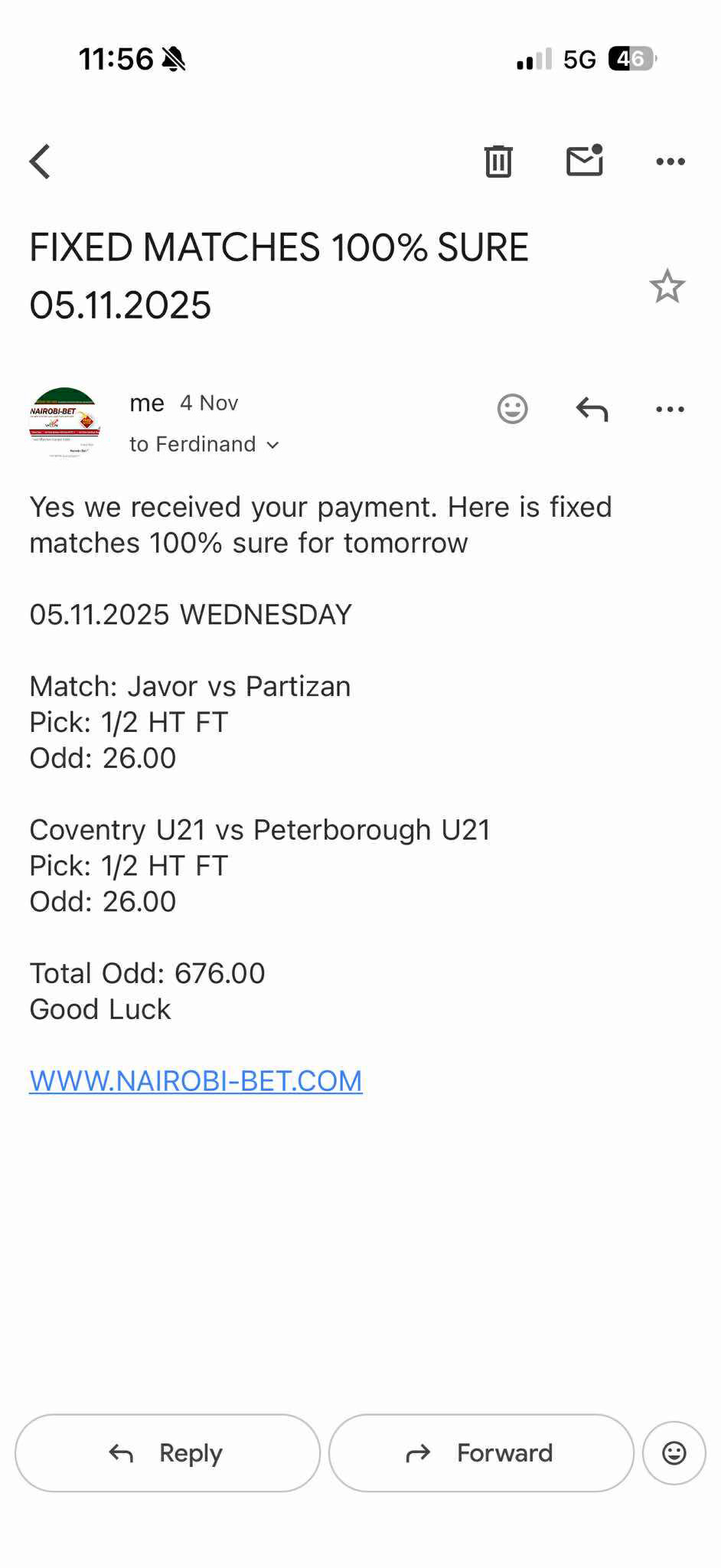Tap the Reply button at bottom
This screenshot has width=721, height=1568.
tap(168, 1453)
